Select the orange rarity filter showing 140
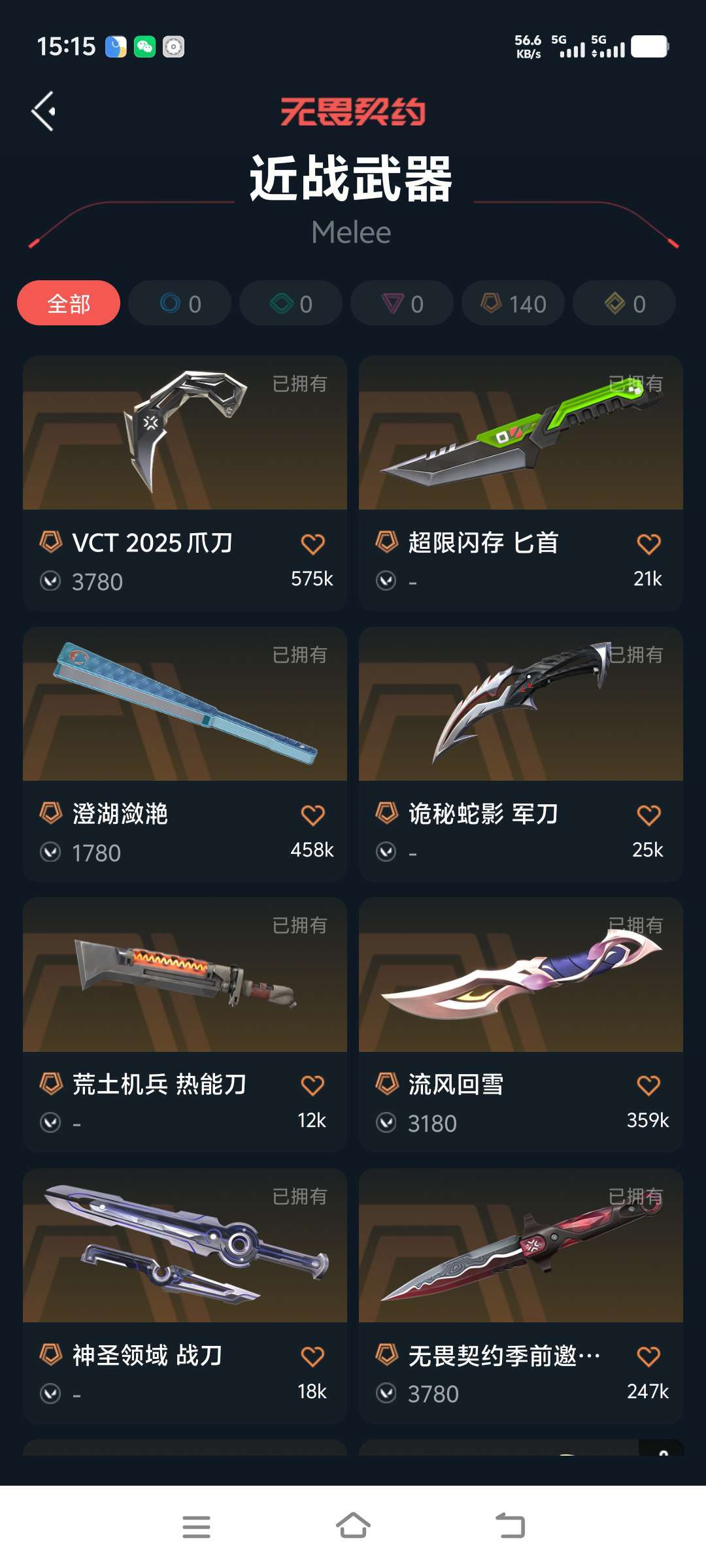 tap(512, 303)
